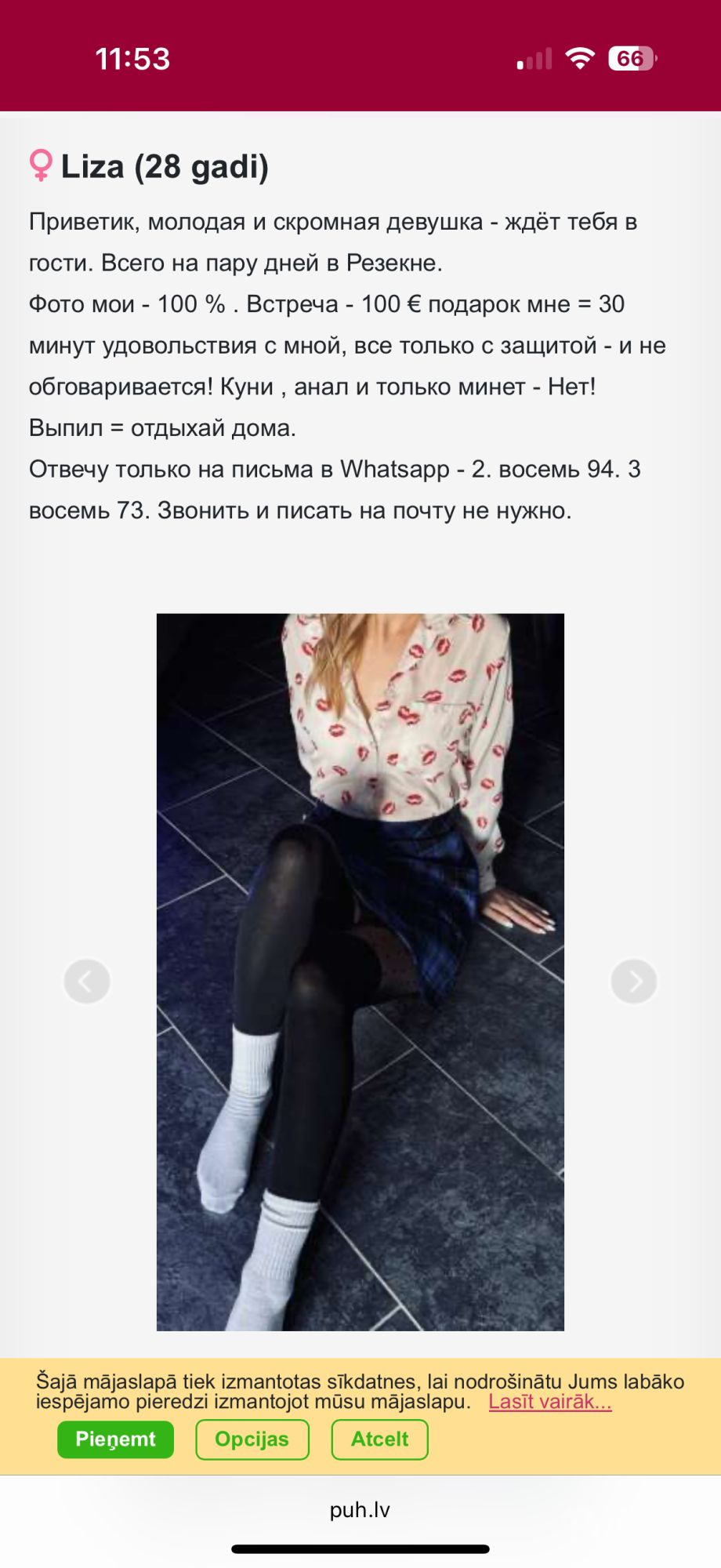Tap the puh.lv address bar
The width and height of the screenshot is (721, 1568).
pos(360,1510)
